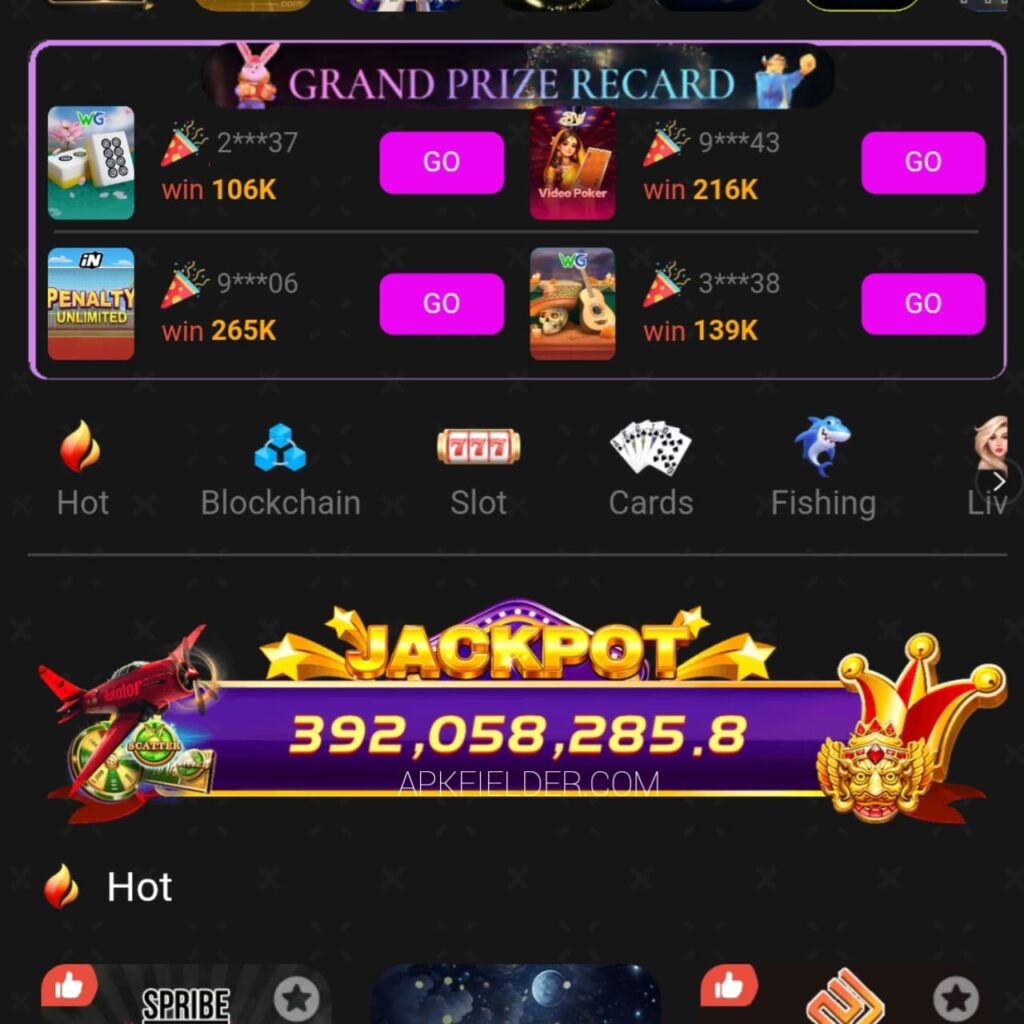Open the Penalty Unlimited game tile
The width and height of the screenshot is (1024, 1024).
(91, 304)
